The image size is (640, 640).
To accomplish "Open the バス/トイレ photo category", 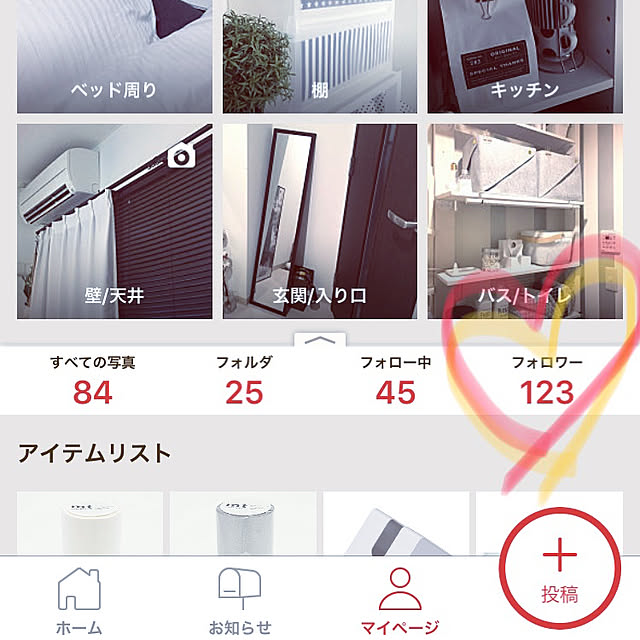I will click(525, 222).
